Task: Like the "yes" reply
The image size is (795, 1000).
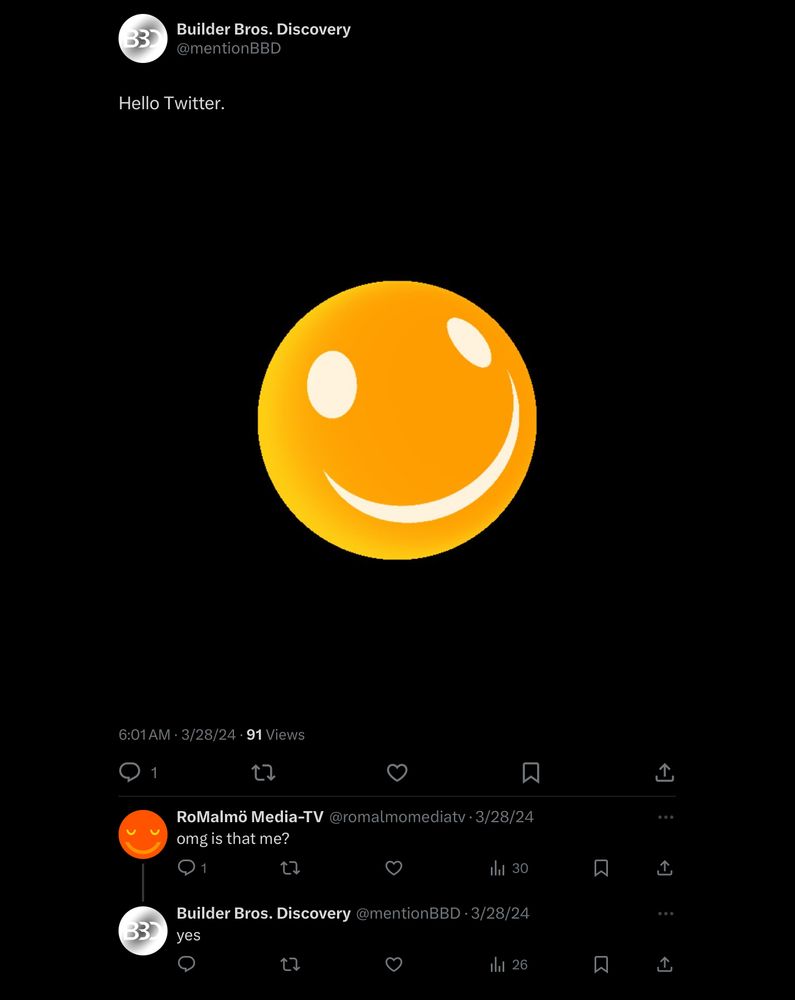Action: tap(393, 964)
